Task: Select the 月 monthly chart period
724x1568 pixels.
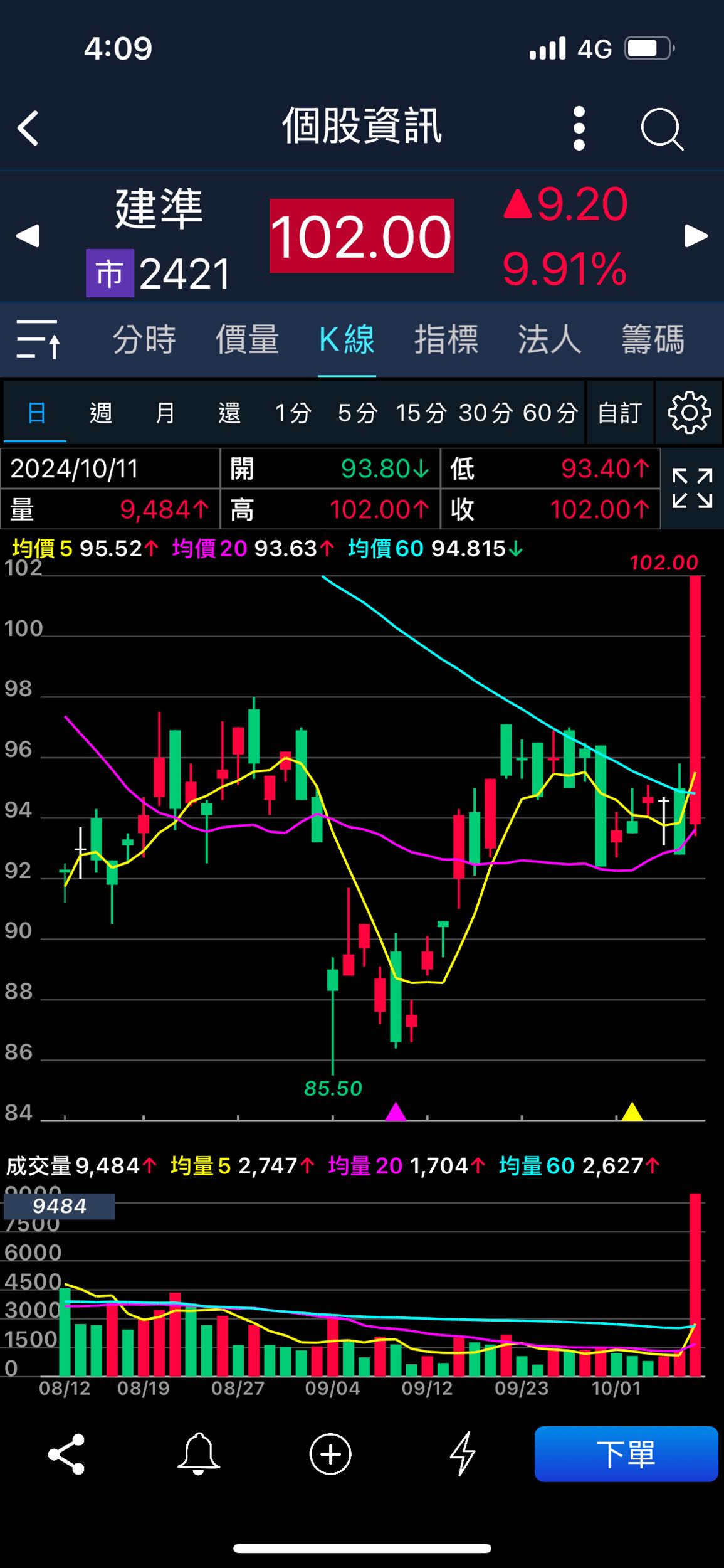Action: 165,413
